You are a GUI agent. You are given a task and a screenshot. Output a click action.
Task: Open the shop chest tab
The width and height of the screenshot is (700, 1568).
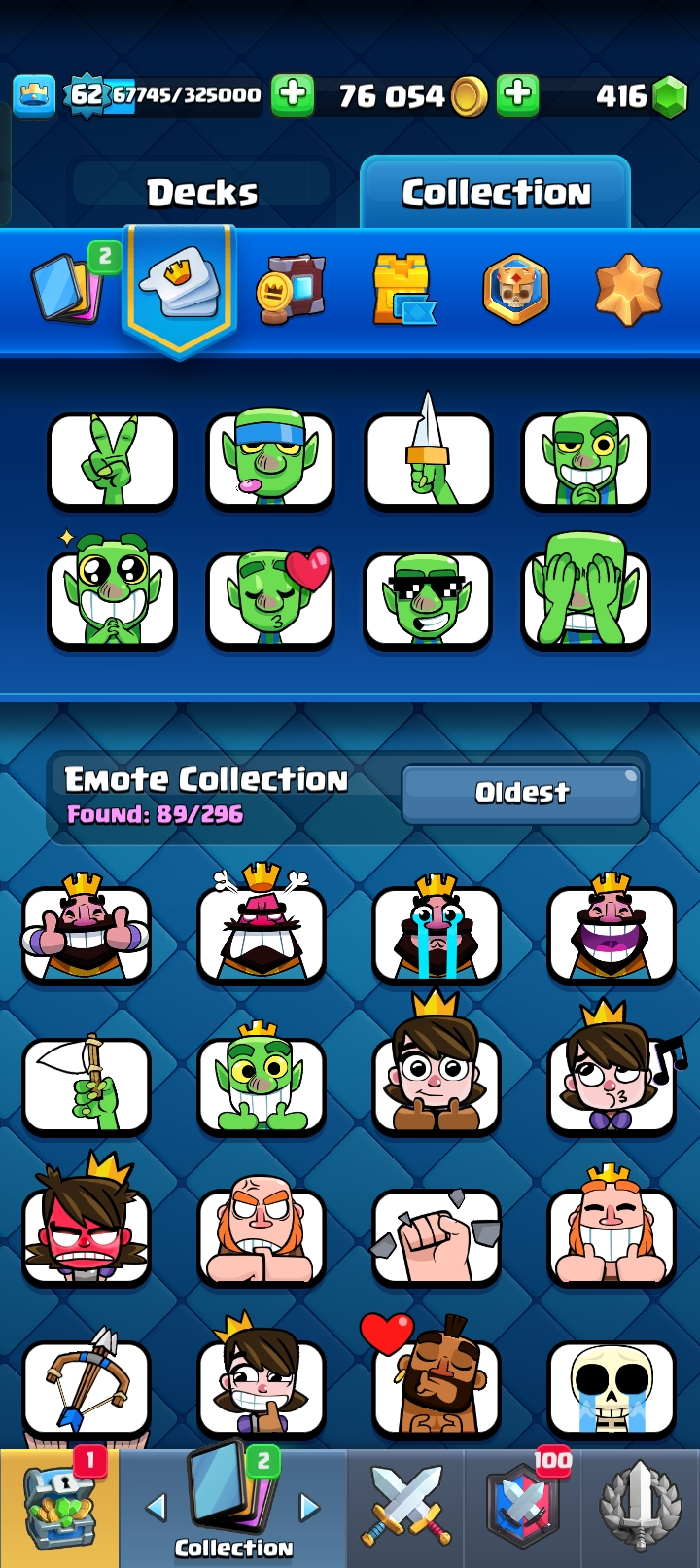point(59,1509)
